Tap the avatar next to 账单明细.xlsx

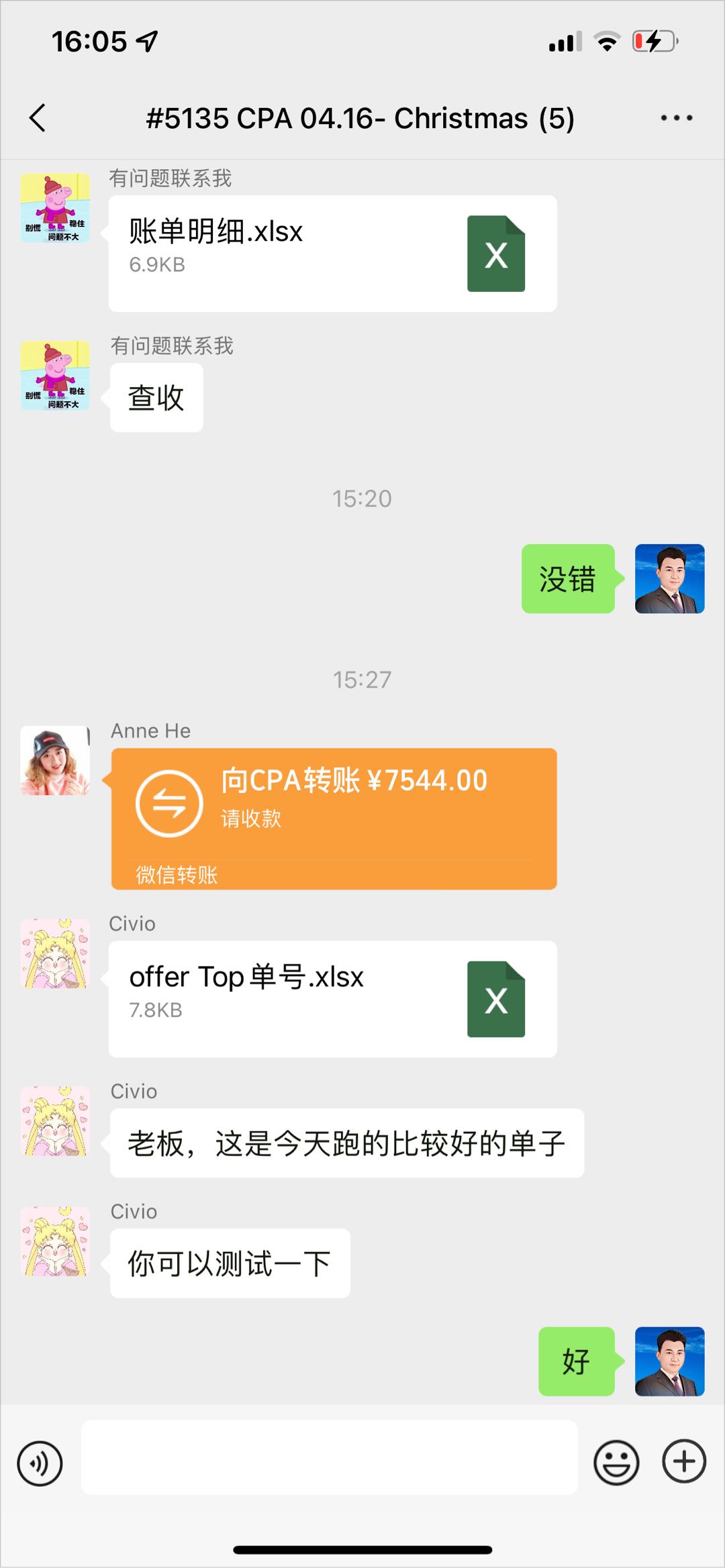point(55,208)
